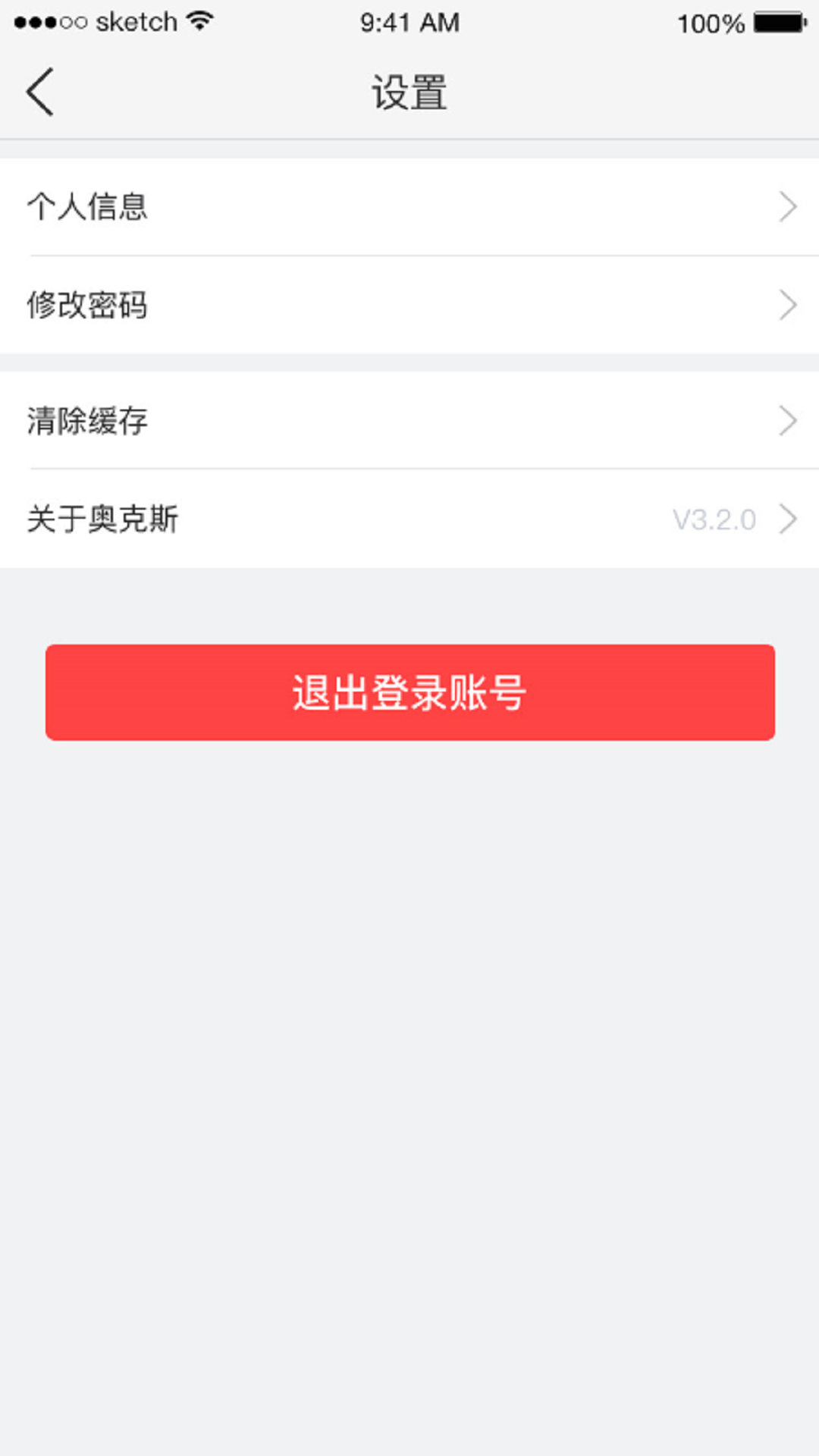
Task: Select 清除缓存 to clear cache
Action: [x=409, y=420]
